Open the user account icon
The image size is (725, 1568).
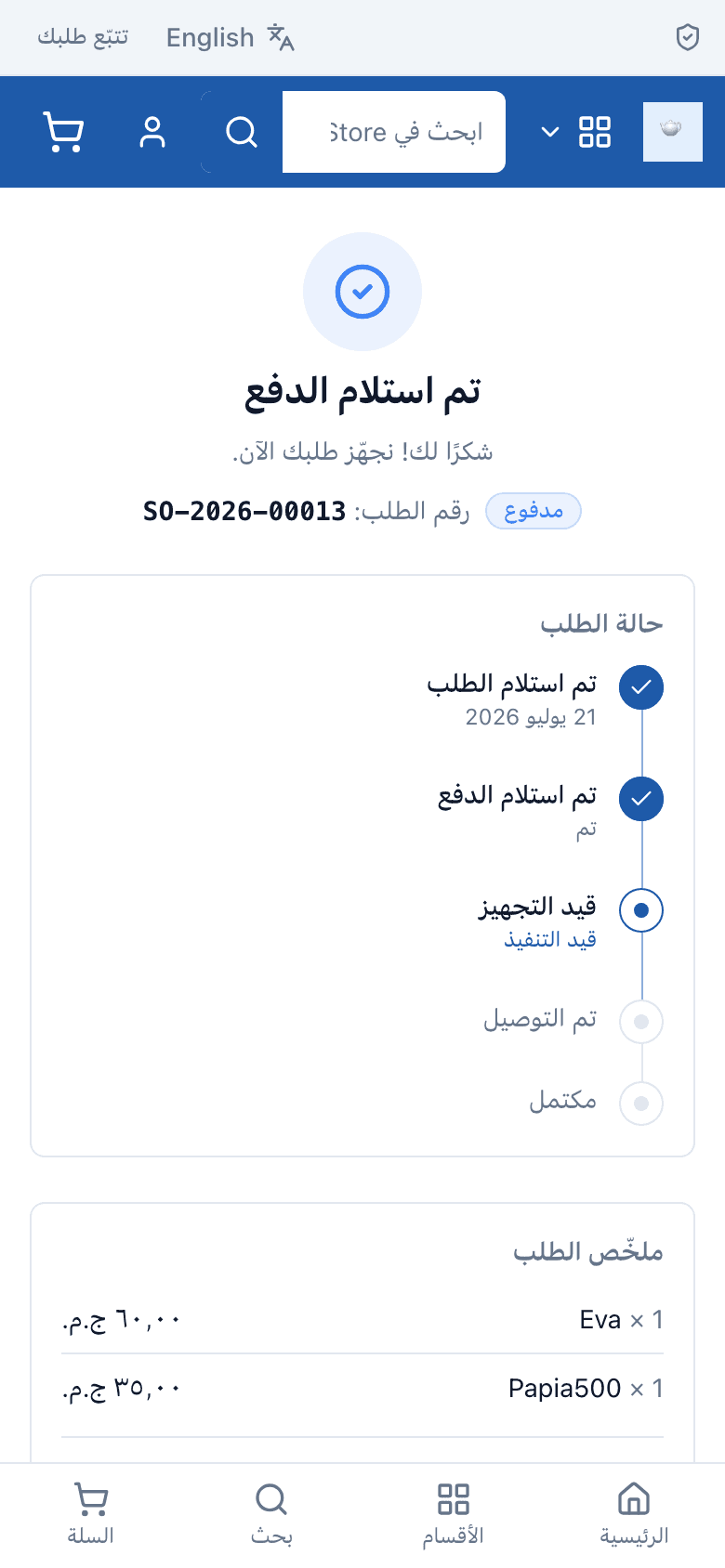pos(152,132)
